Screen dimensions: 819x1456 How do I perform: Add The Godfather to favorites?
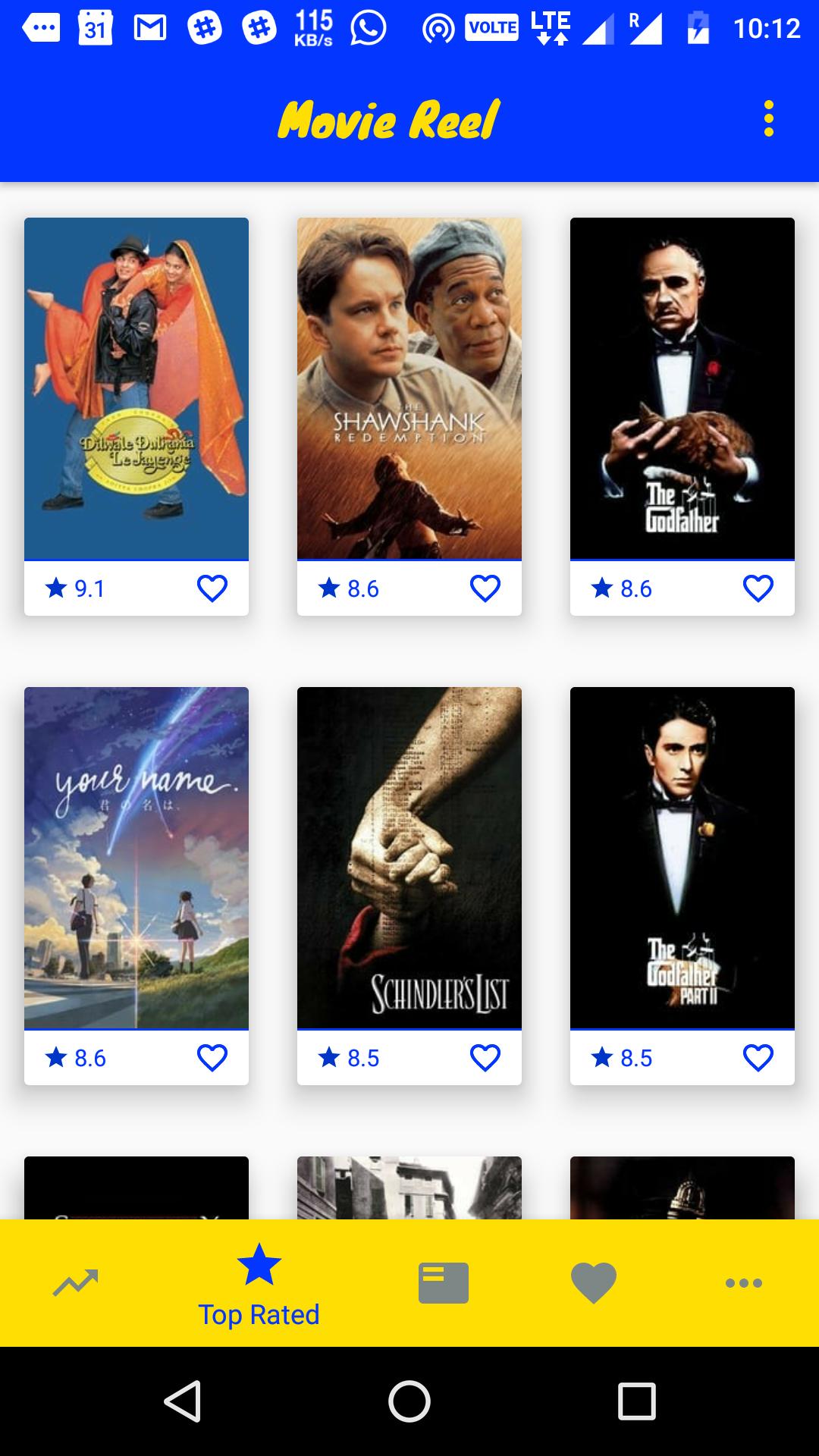point(758,588)
